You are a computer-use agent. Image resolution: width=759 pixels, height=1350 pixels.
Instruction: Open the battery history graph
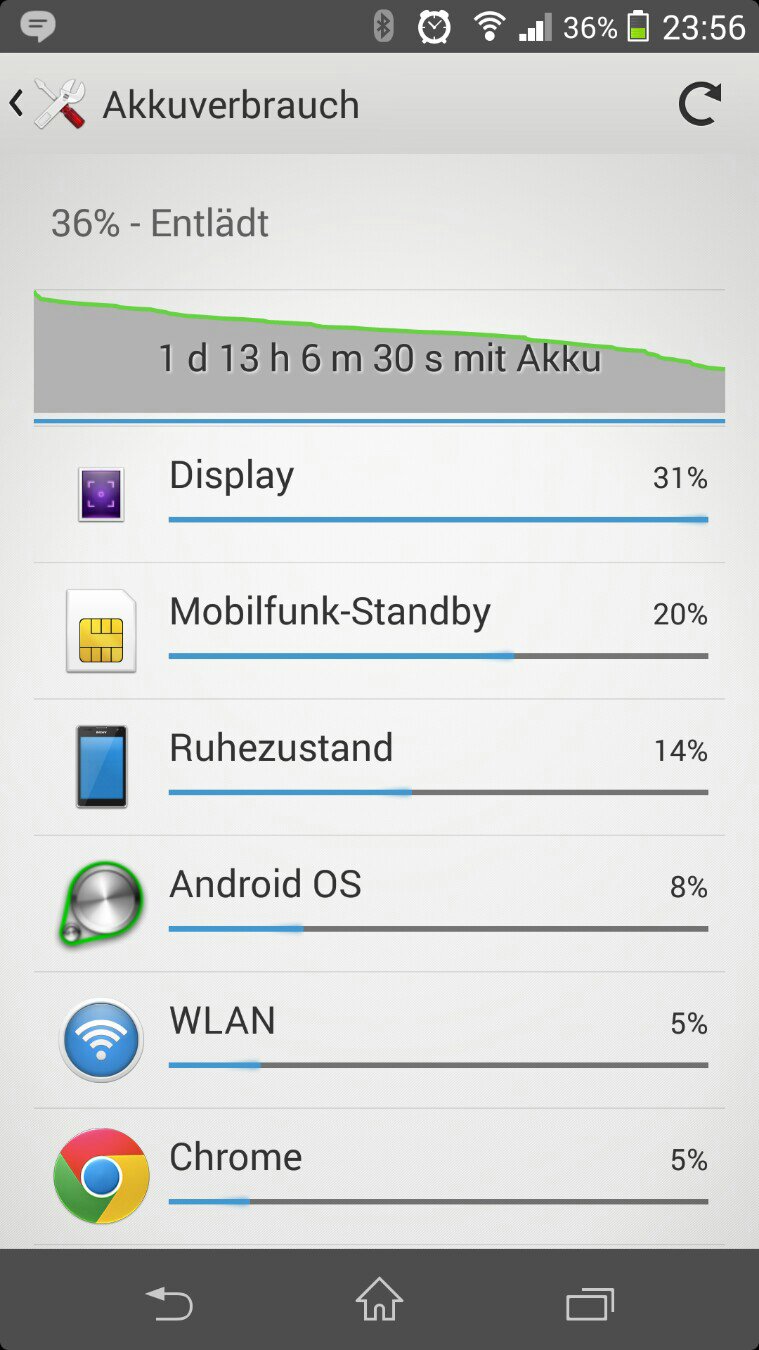coord(379,352)
